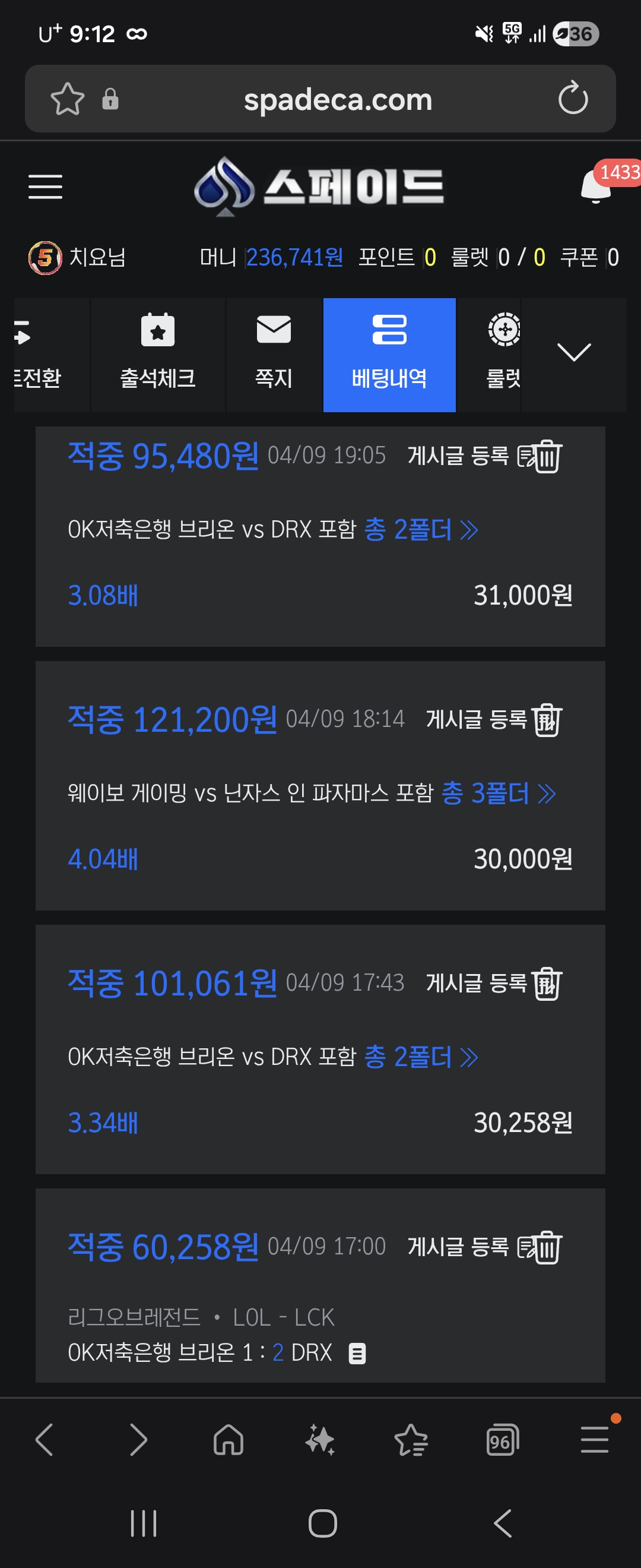The width and height of the screenshot is (641, 1568).
Task: Go back with the system back button
Action: (x=502, y=1523)
